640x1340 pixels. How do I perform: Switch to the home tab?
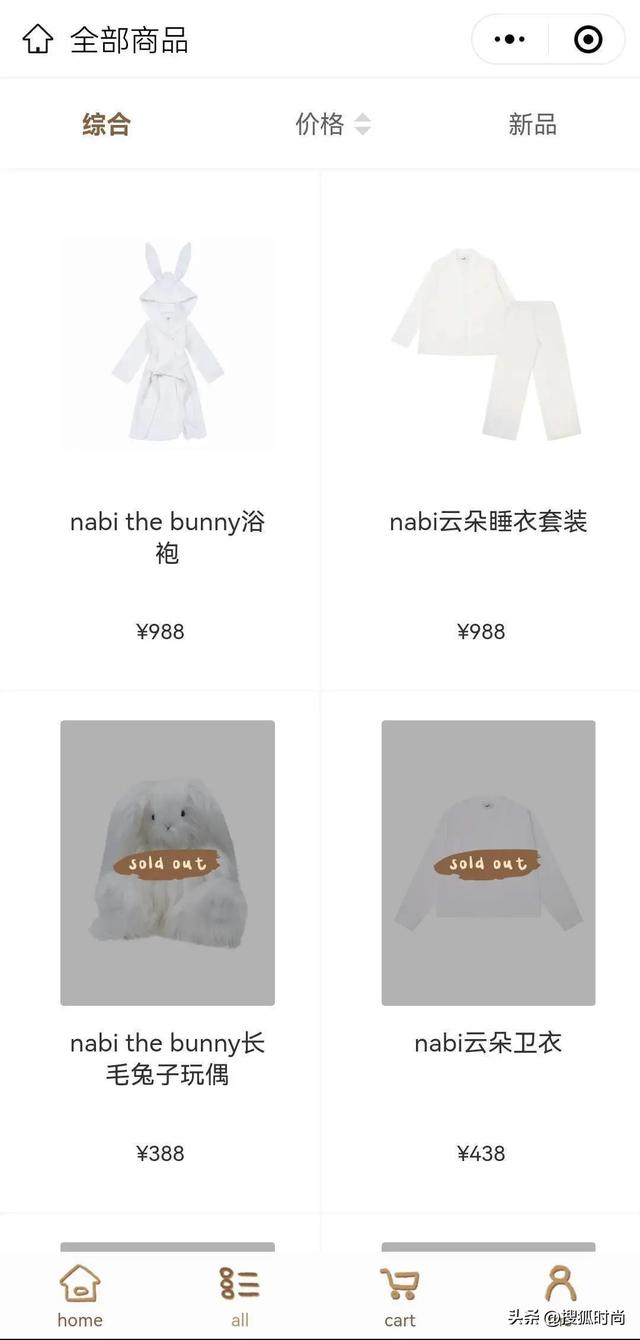(80, 1295)
